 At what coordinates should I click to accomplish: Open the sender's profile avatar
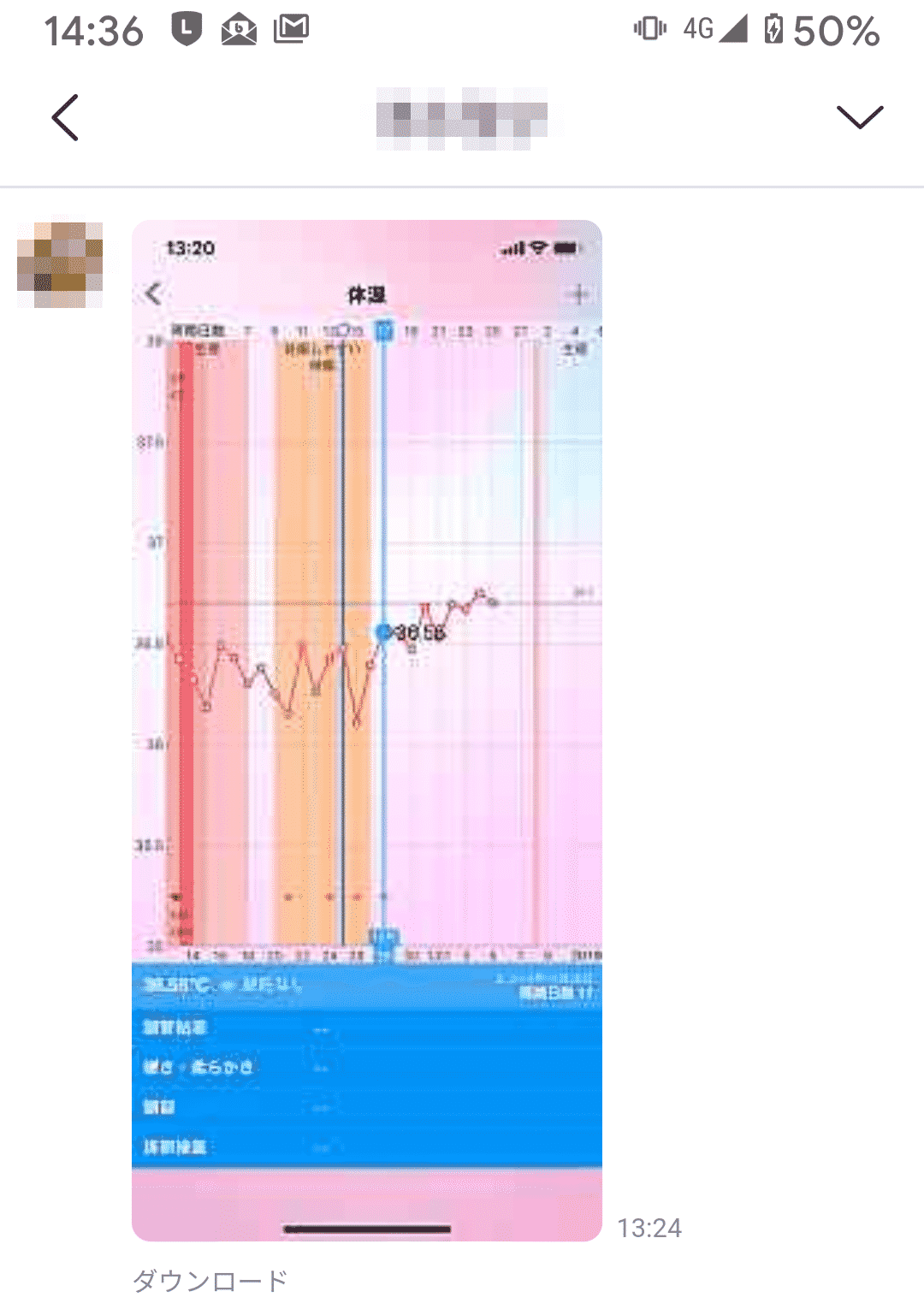pos(60,264)
